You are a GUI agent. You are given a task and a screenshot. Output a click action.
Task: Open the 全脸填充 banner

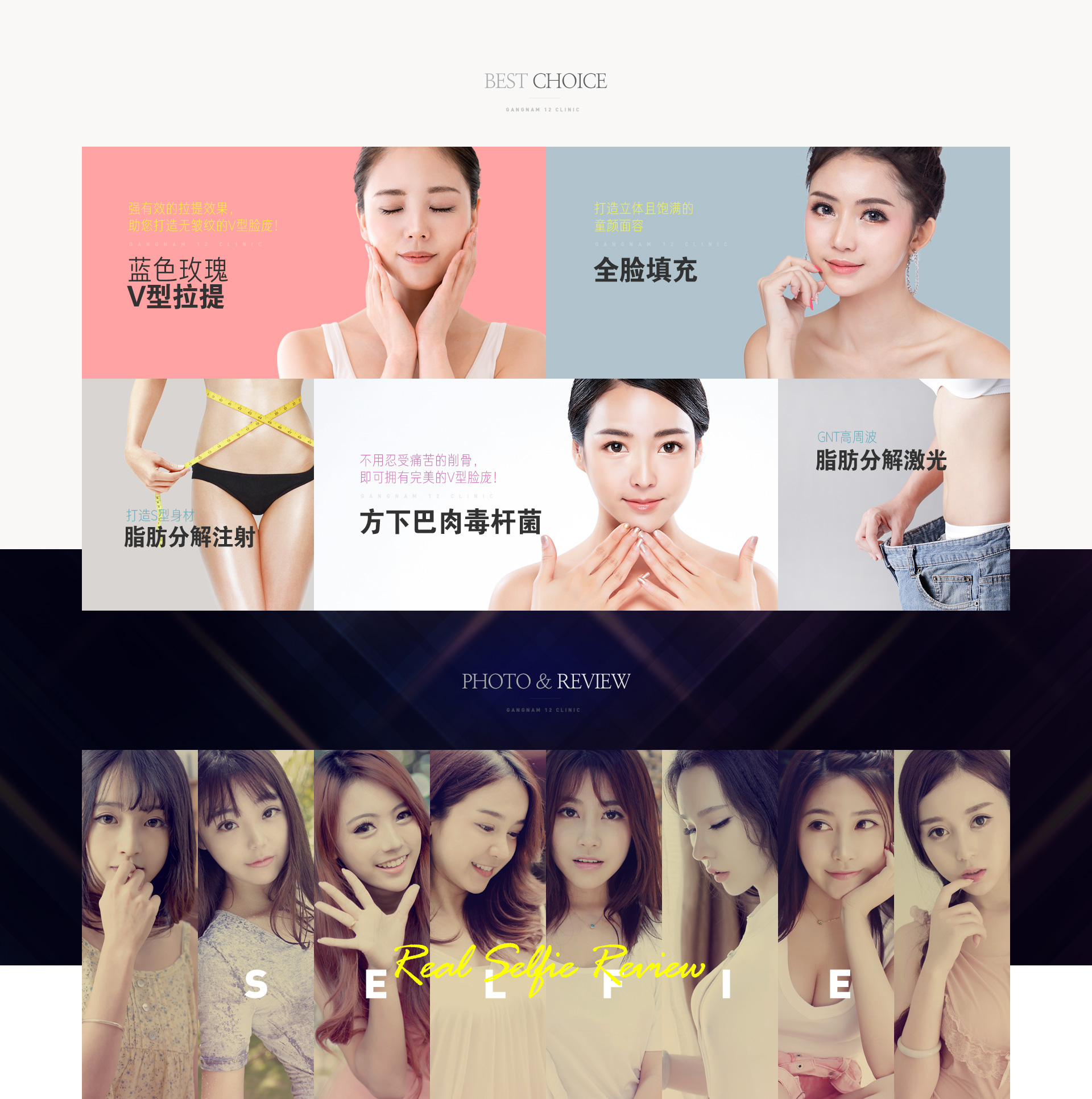click(777, 262)
